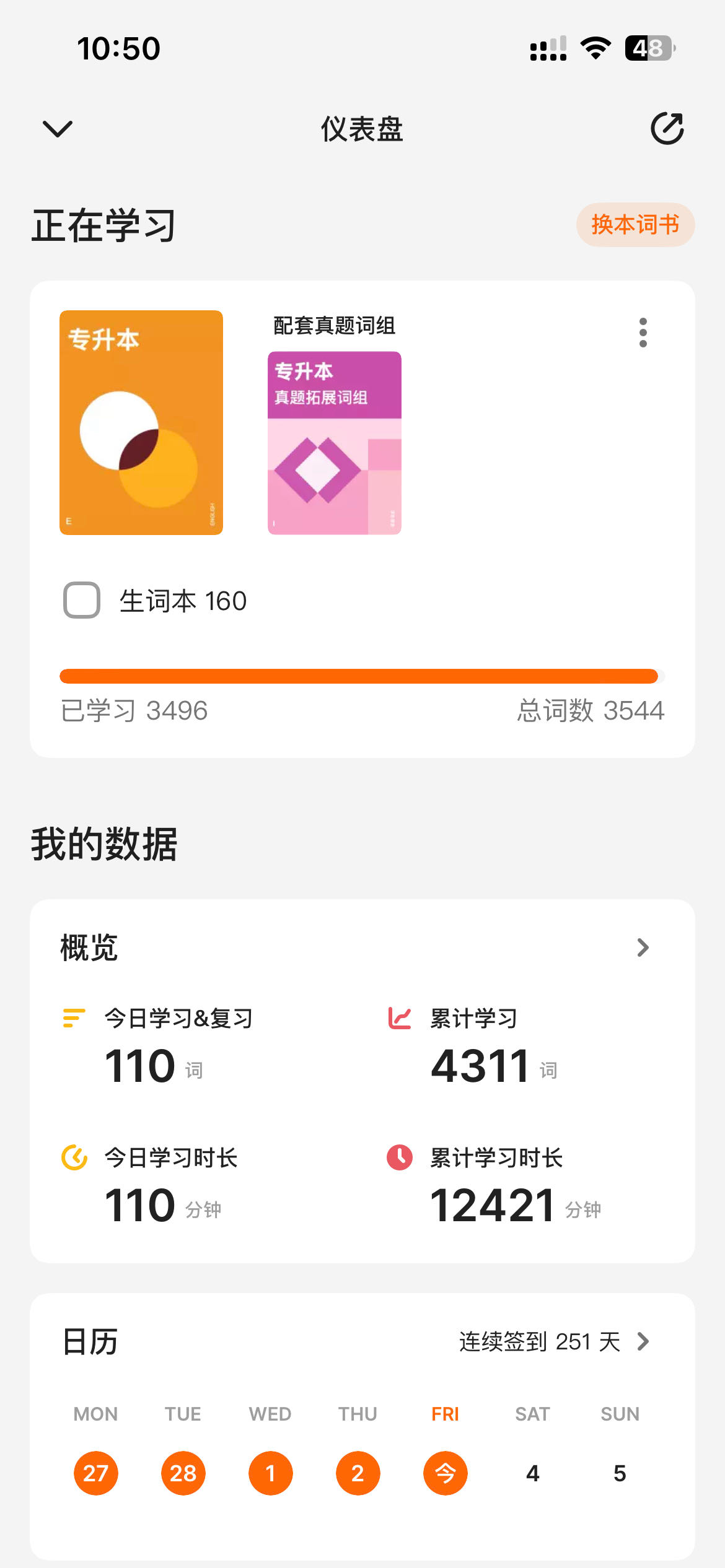
Task: Select today 今 in the calendar
Action: point(445,1473)
